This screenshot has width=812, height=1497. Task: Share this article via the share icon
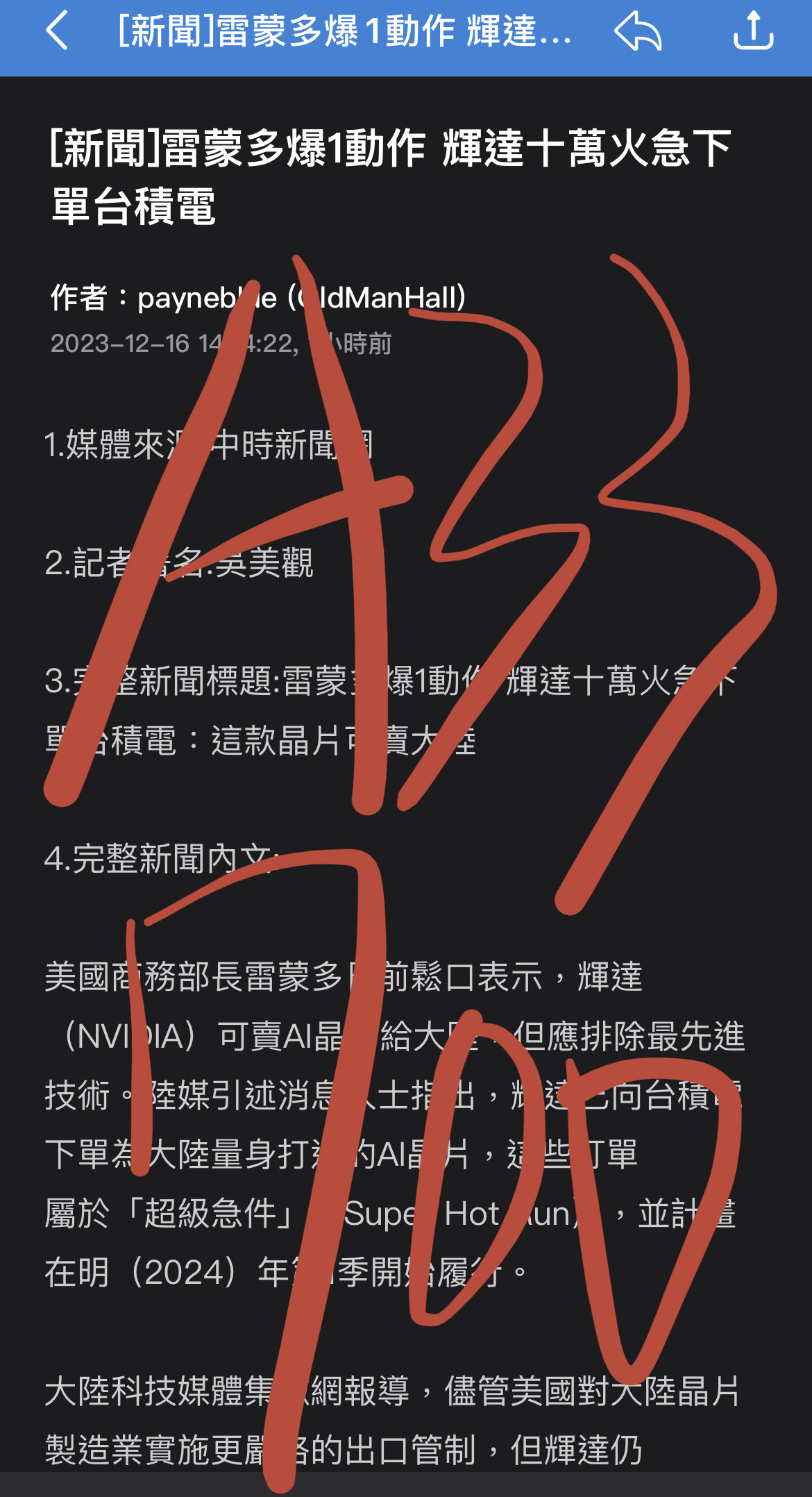753,31
